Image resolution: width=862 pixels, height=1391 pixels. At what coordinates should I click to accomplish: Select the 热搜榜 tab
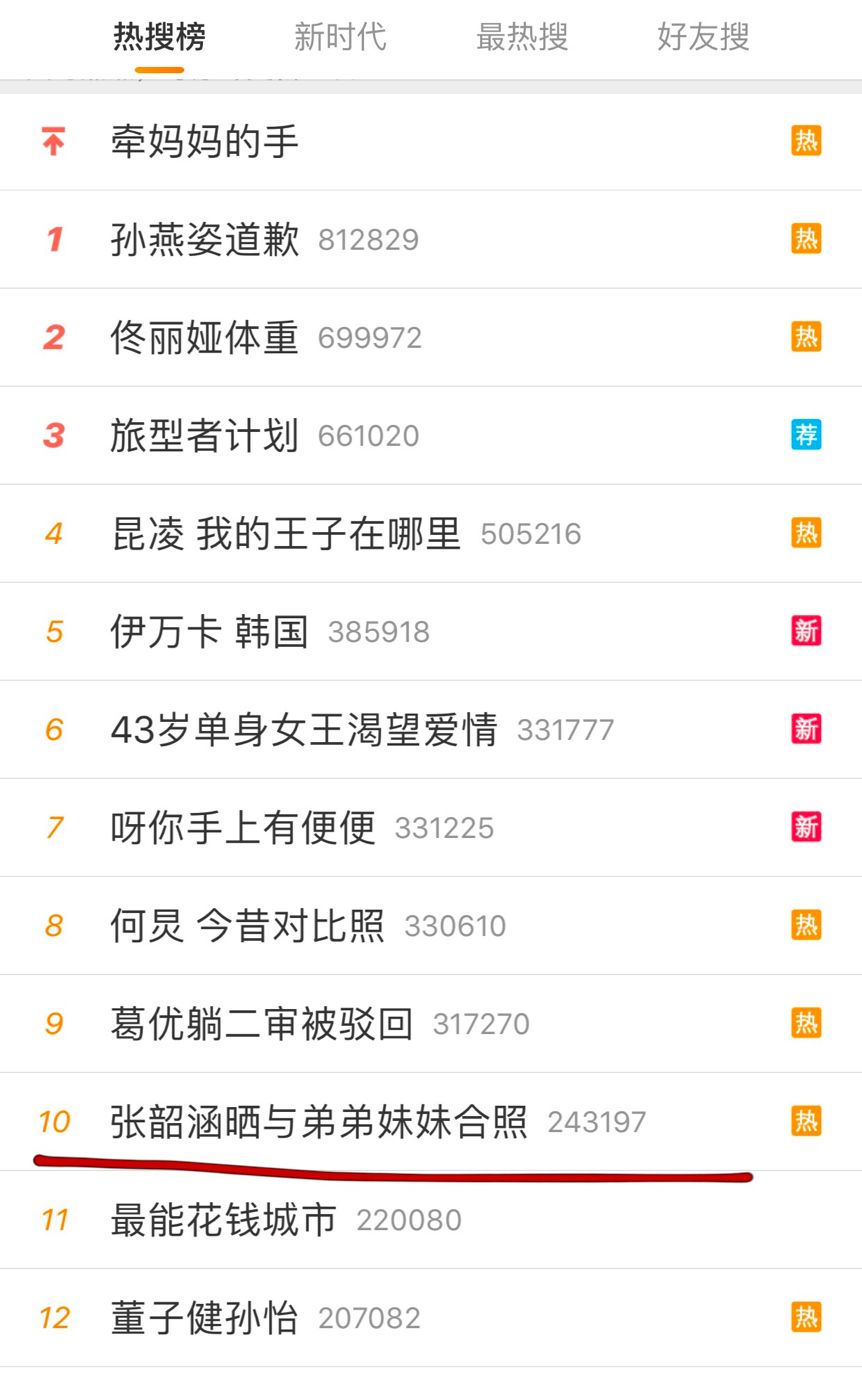click(159, 37)
